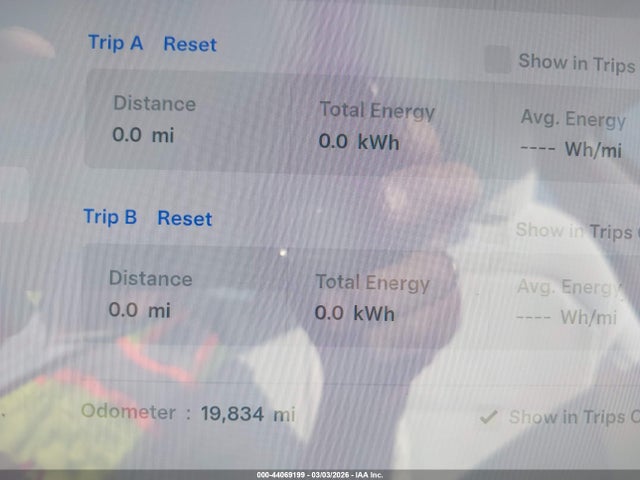Uncheck Show in Trips for Odometer

pyautogui.click(x=488, y=417)
